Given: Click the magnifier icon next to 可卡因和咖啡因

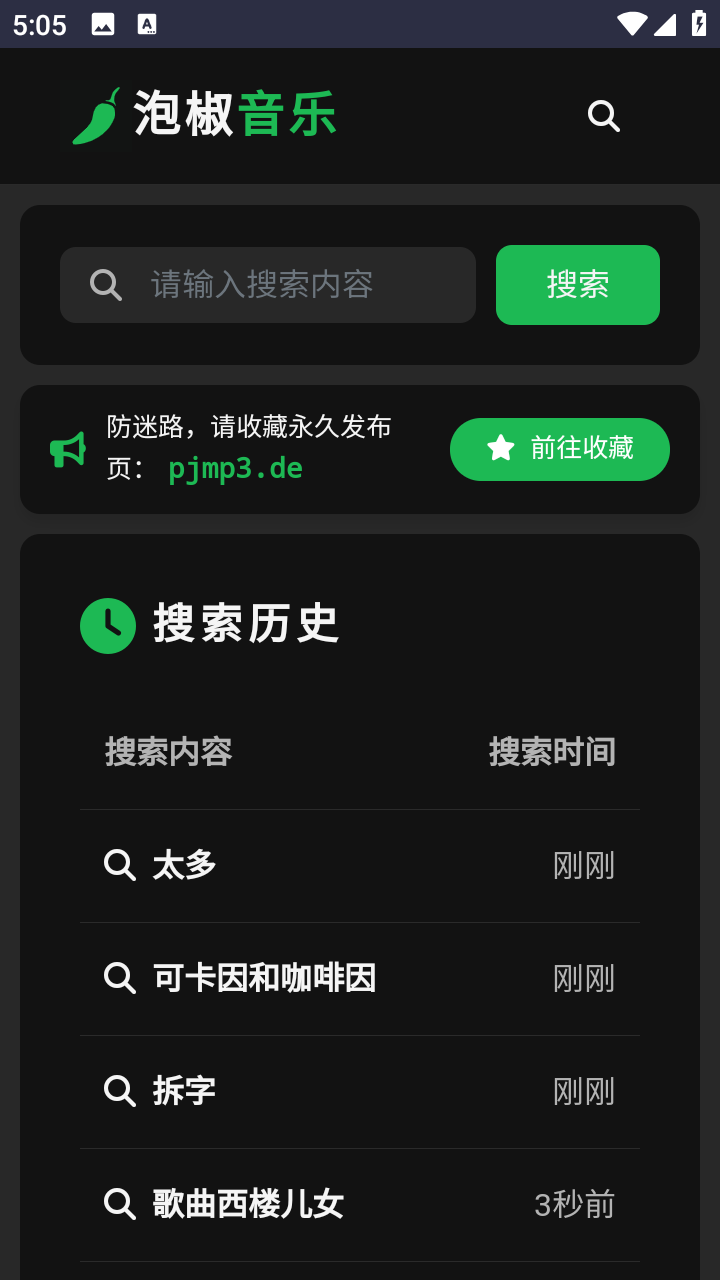Looking at the screenshot, I should 120,978.
